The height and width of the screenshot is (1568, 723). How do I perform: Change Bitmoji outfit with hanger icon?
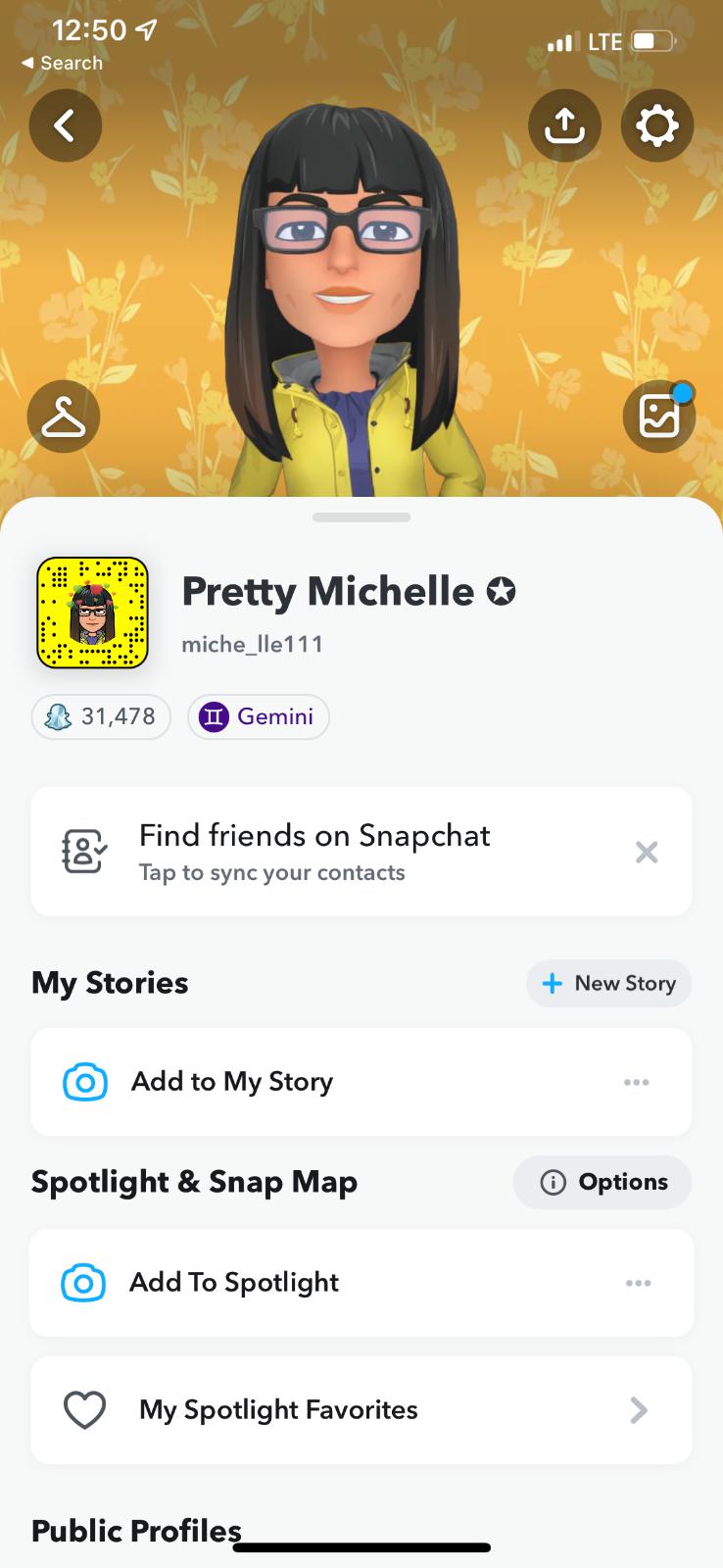64,416
